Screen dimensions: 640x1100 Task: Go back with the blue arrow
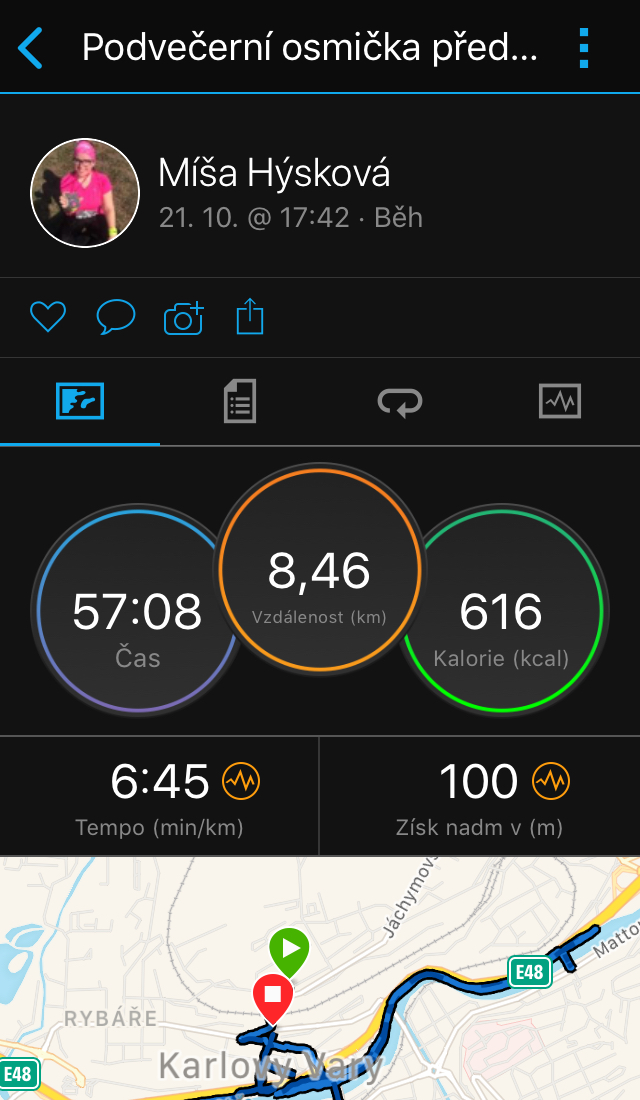[x=30, y=48]
